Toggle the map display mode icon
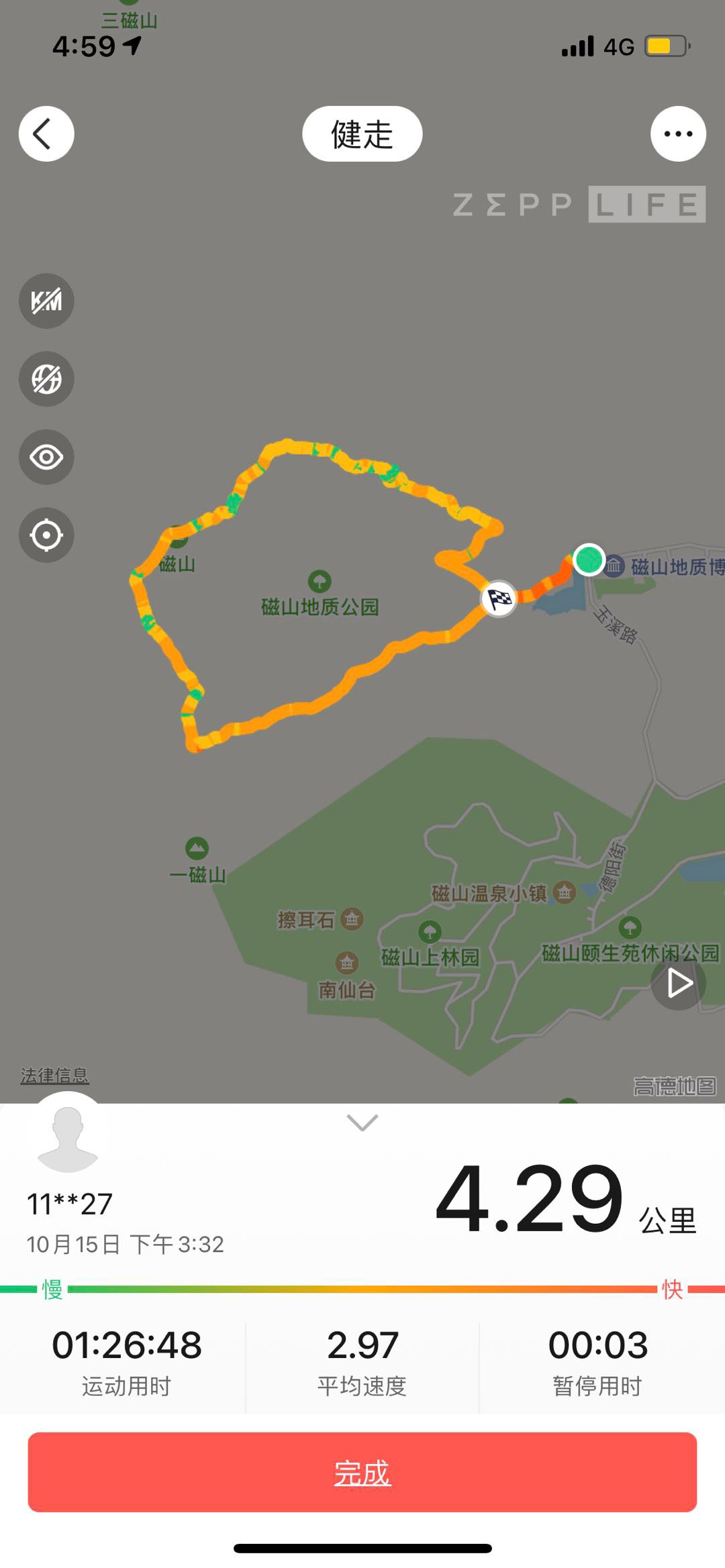725x1568 pixels. coord(46,379)
